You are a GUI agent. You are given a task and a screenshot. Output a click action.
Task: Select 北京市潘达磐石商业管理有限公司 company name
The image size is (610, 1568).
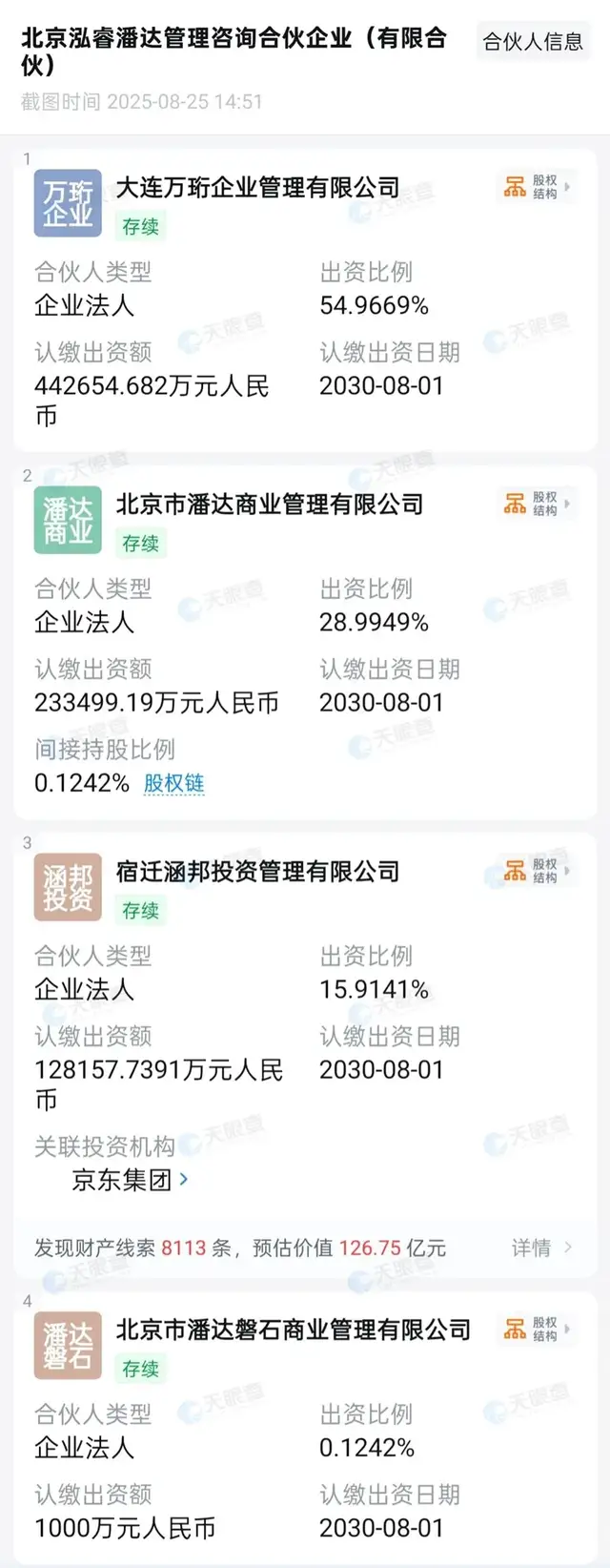(293, 1330)
